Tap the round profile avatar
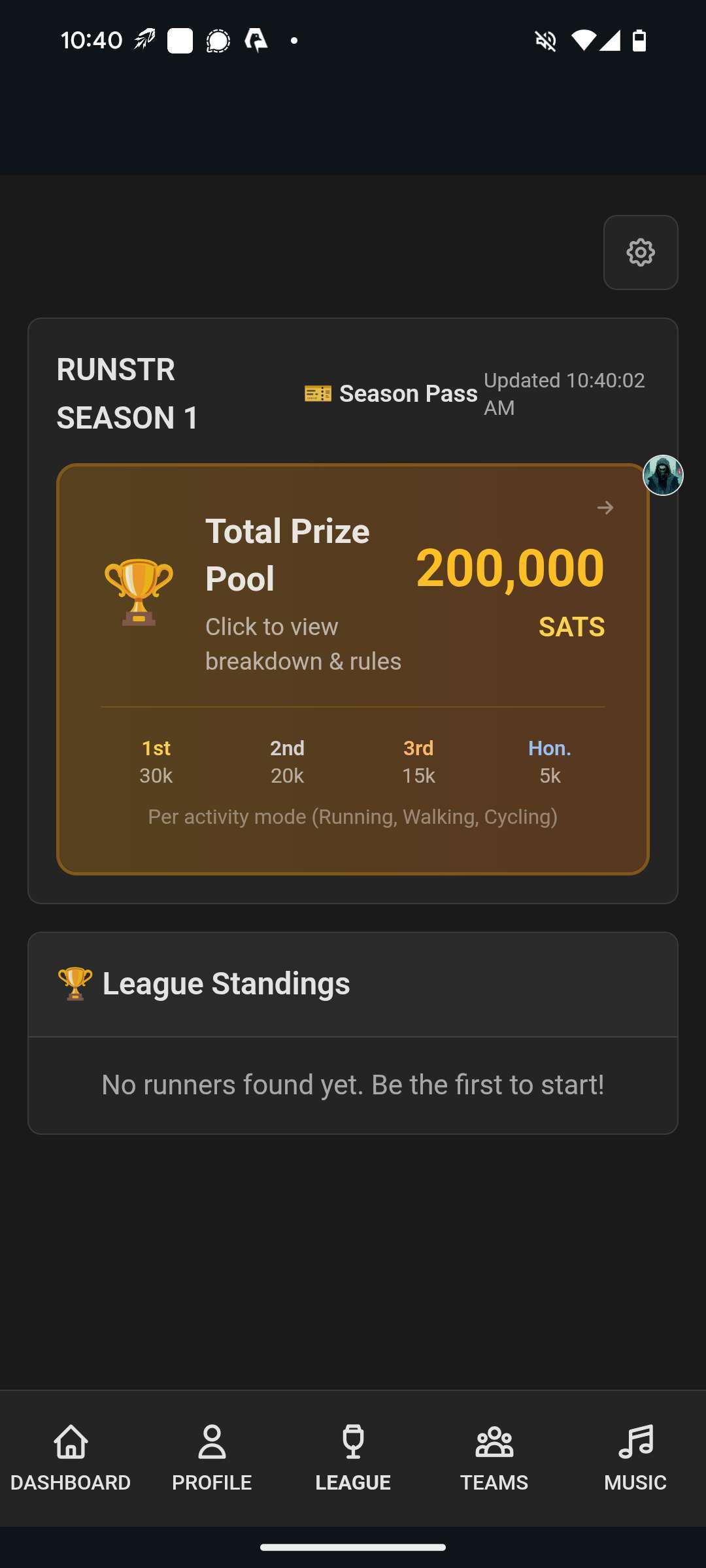The width and height of the screenshot is (706, 1568). 663,475
